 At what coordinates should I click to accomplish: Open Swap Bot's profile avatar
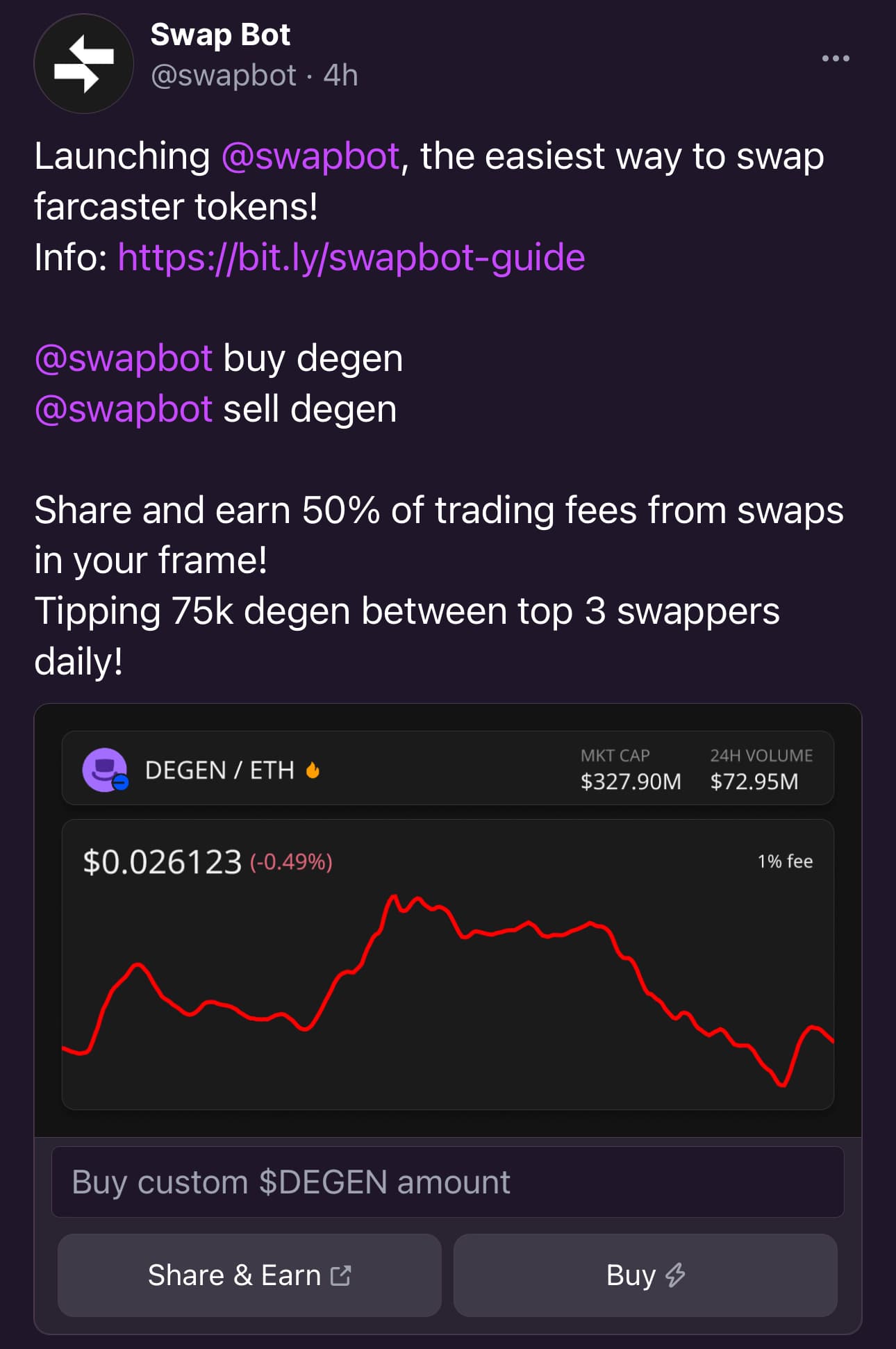pyautogui.click(x=83, y=64)
